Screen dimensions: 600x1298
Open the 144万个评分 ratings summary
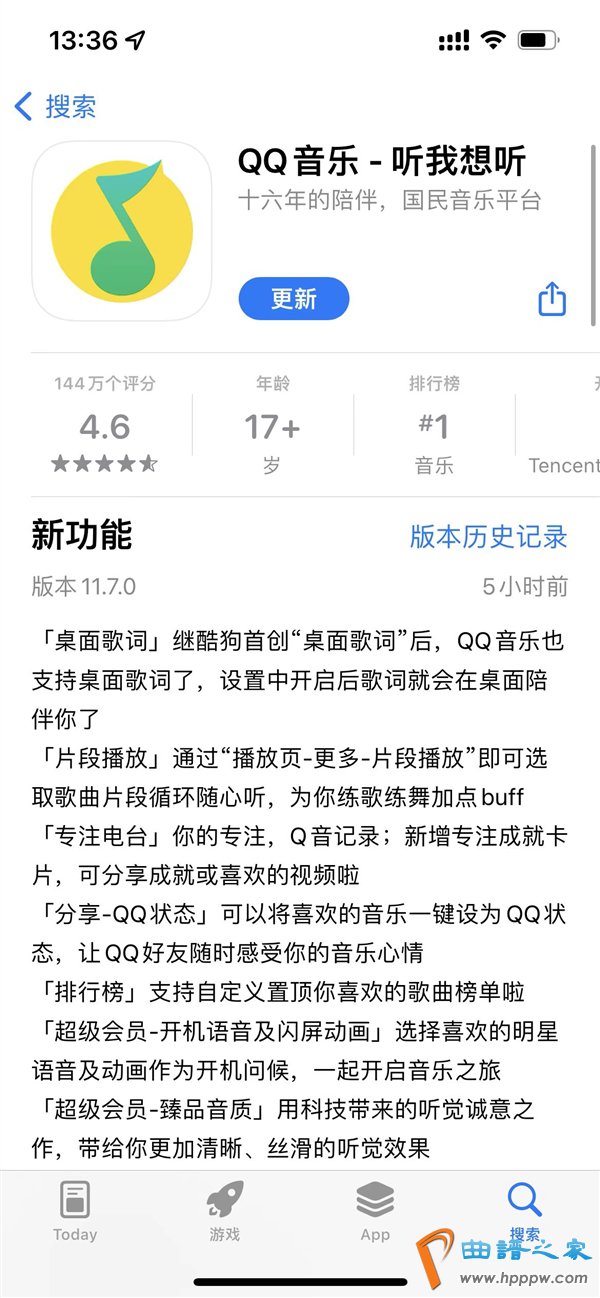(105, 425)
